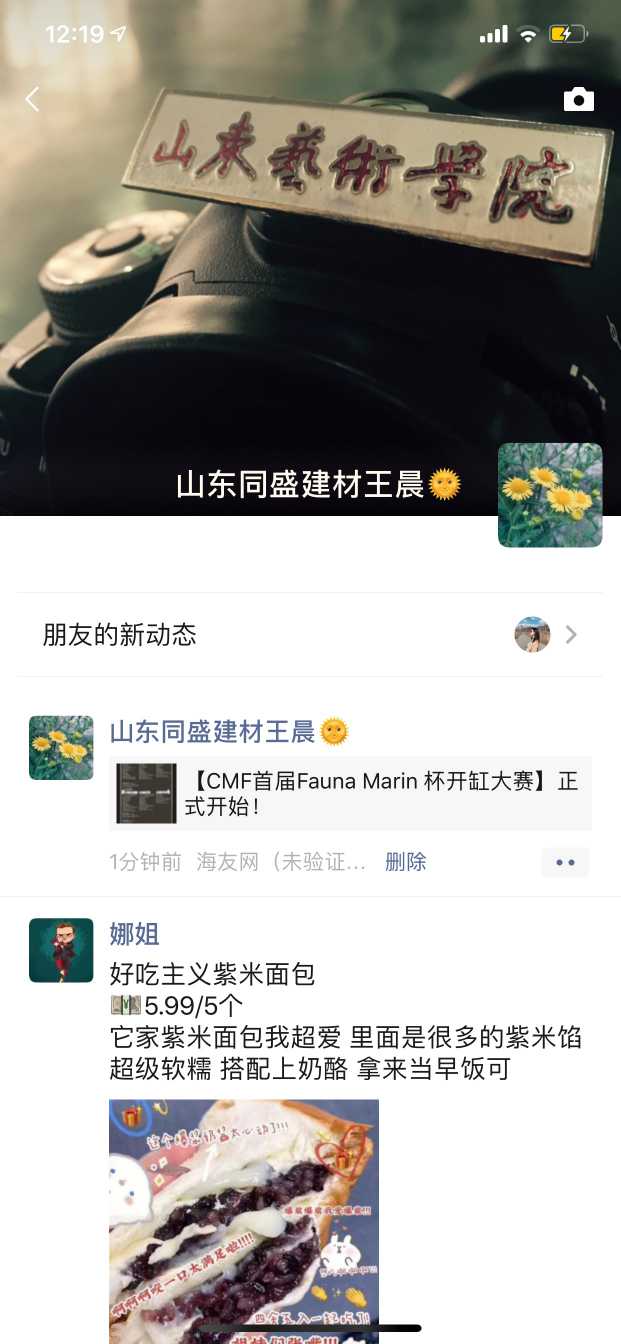Open the sunflower profile avatar on cover
This screenshot has width=621, height=1344.
click(550, 495)
